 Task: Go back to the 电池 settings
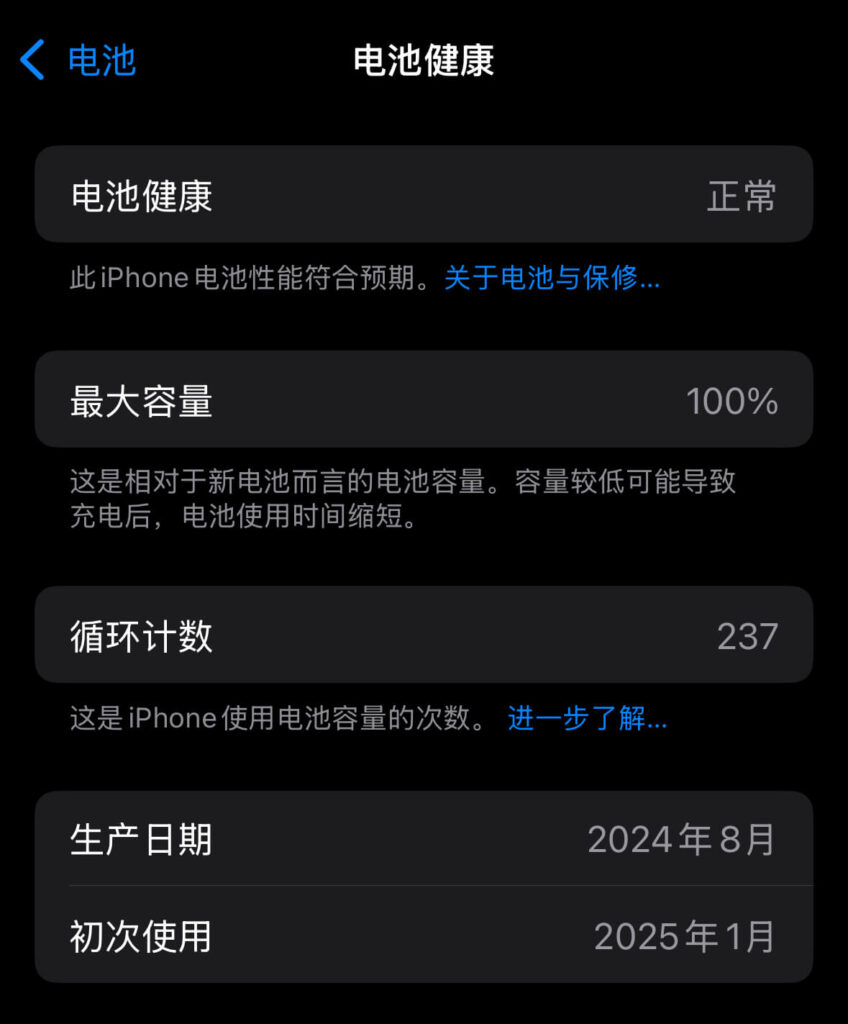coord(78,60)
